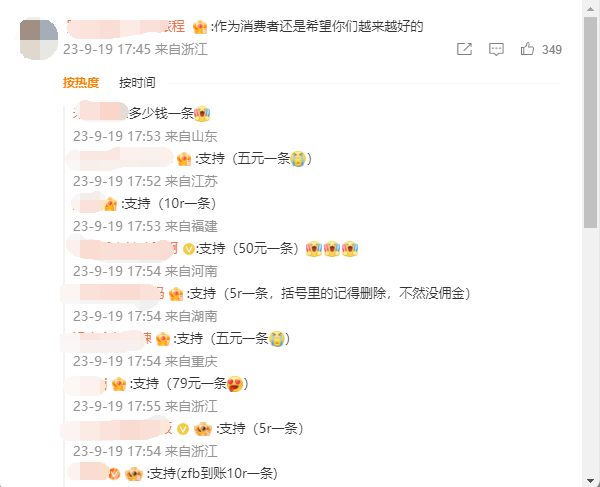Like the comment with 349 likes
Screen dimensions: 600x487
pos(527,49)
